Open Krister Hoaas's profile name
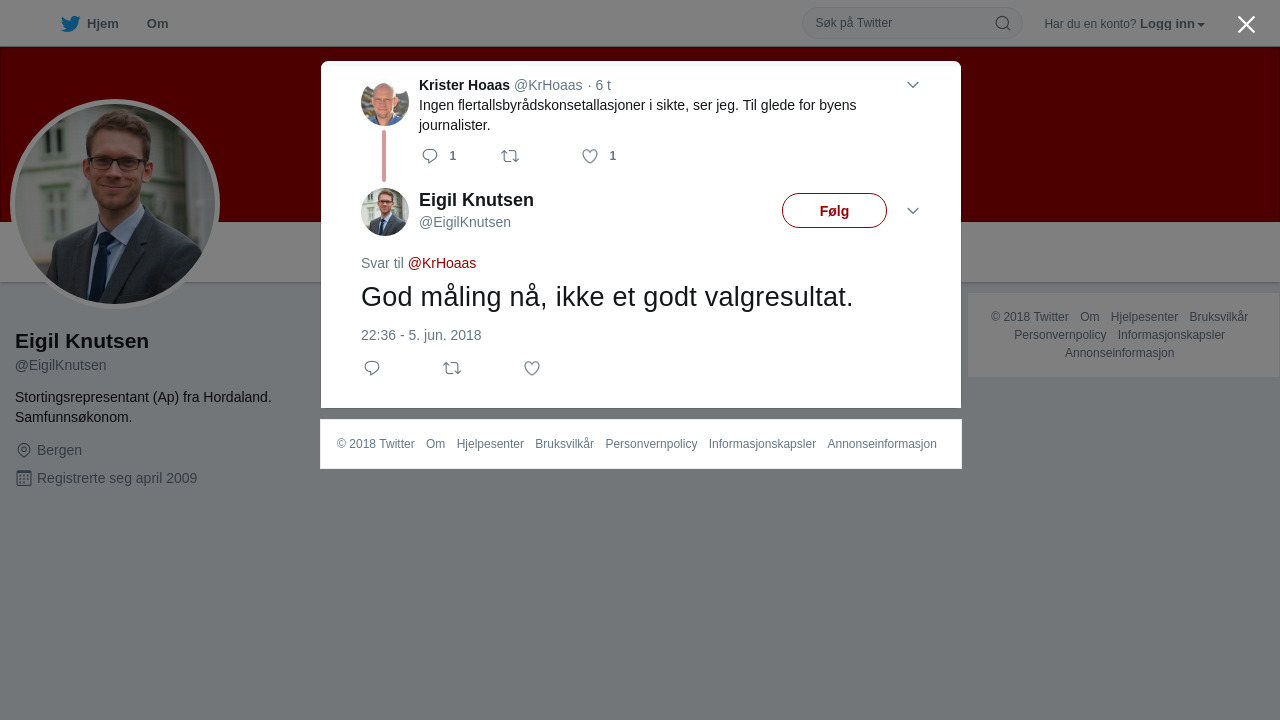This screenshot has height=720, width=1280. point(464,85)
